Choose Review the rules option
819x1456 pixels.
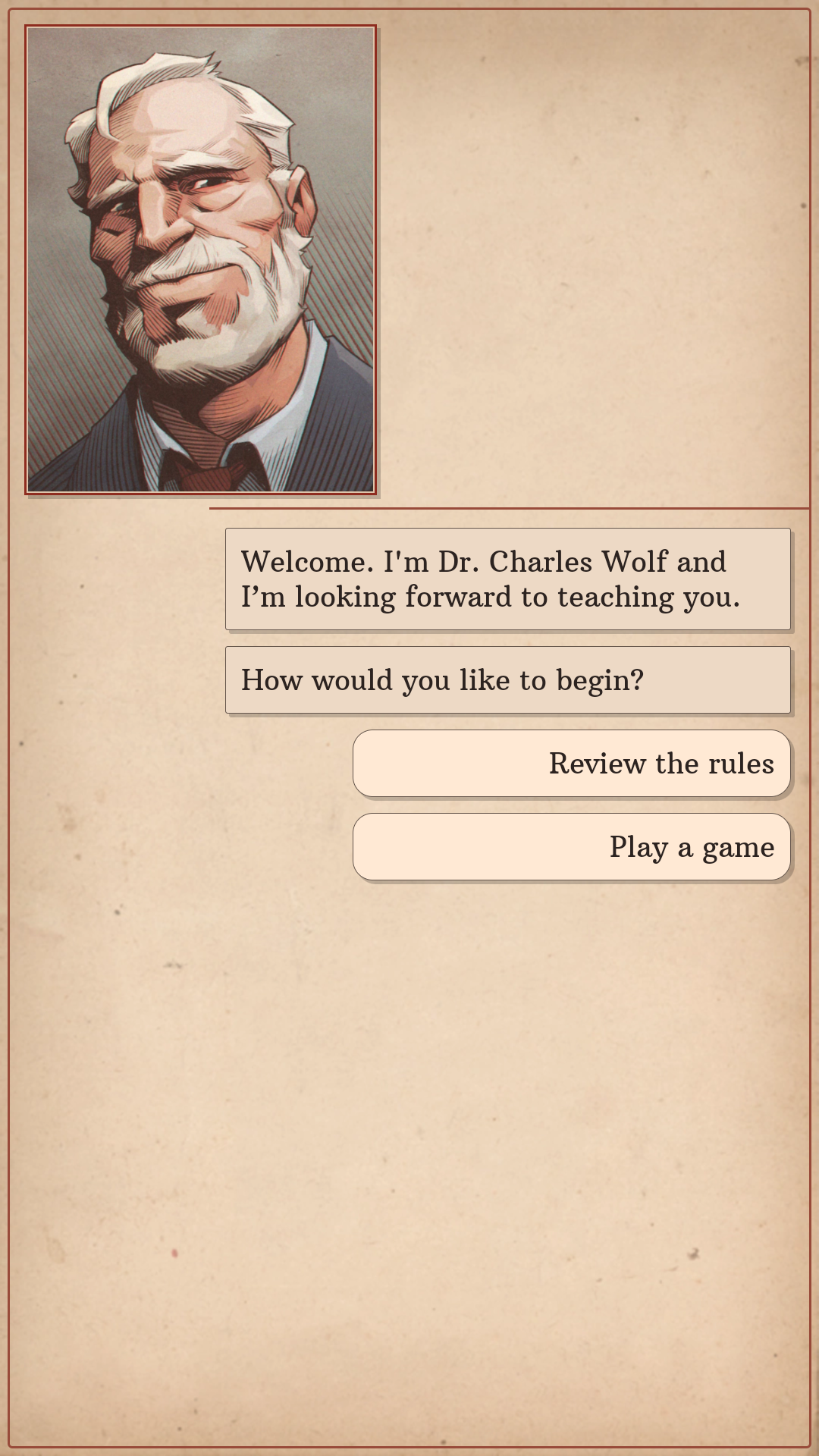pos(572,764)
